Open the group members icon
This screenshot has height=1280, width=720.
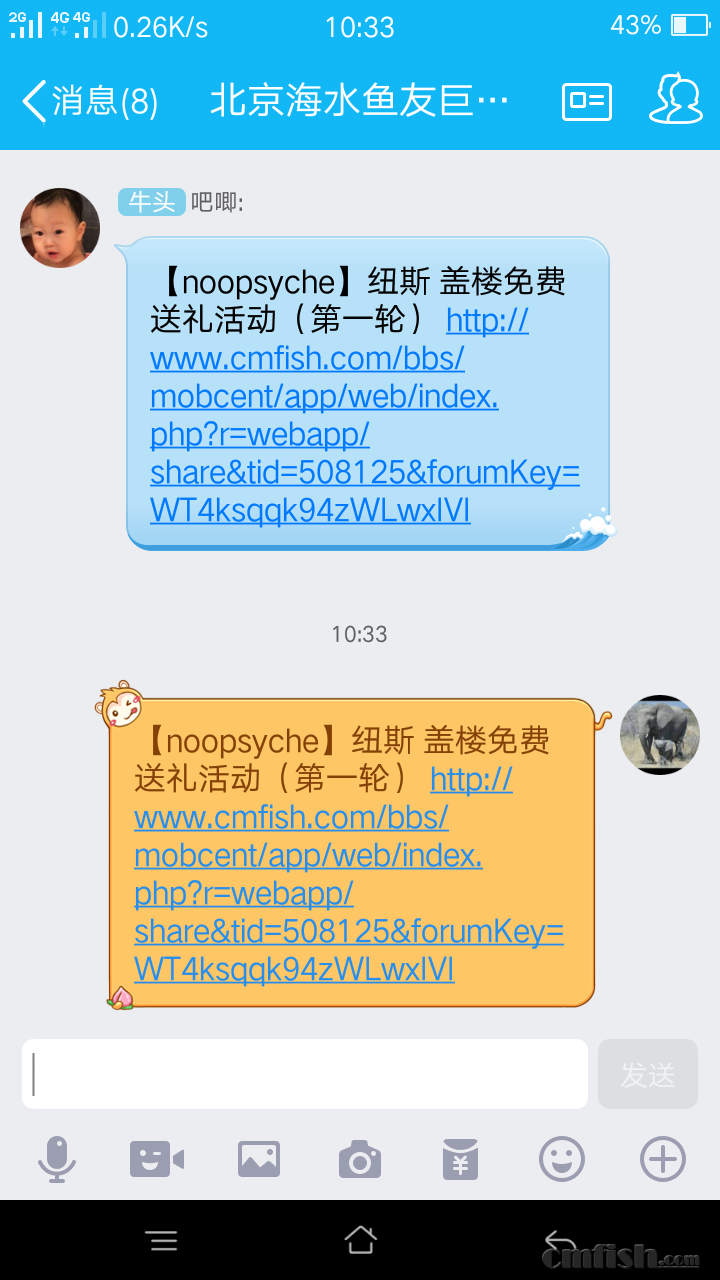click(675, 99)
